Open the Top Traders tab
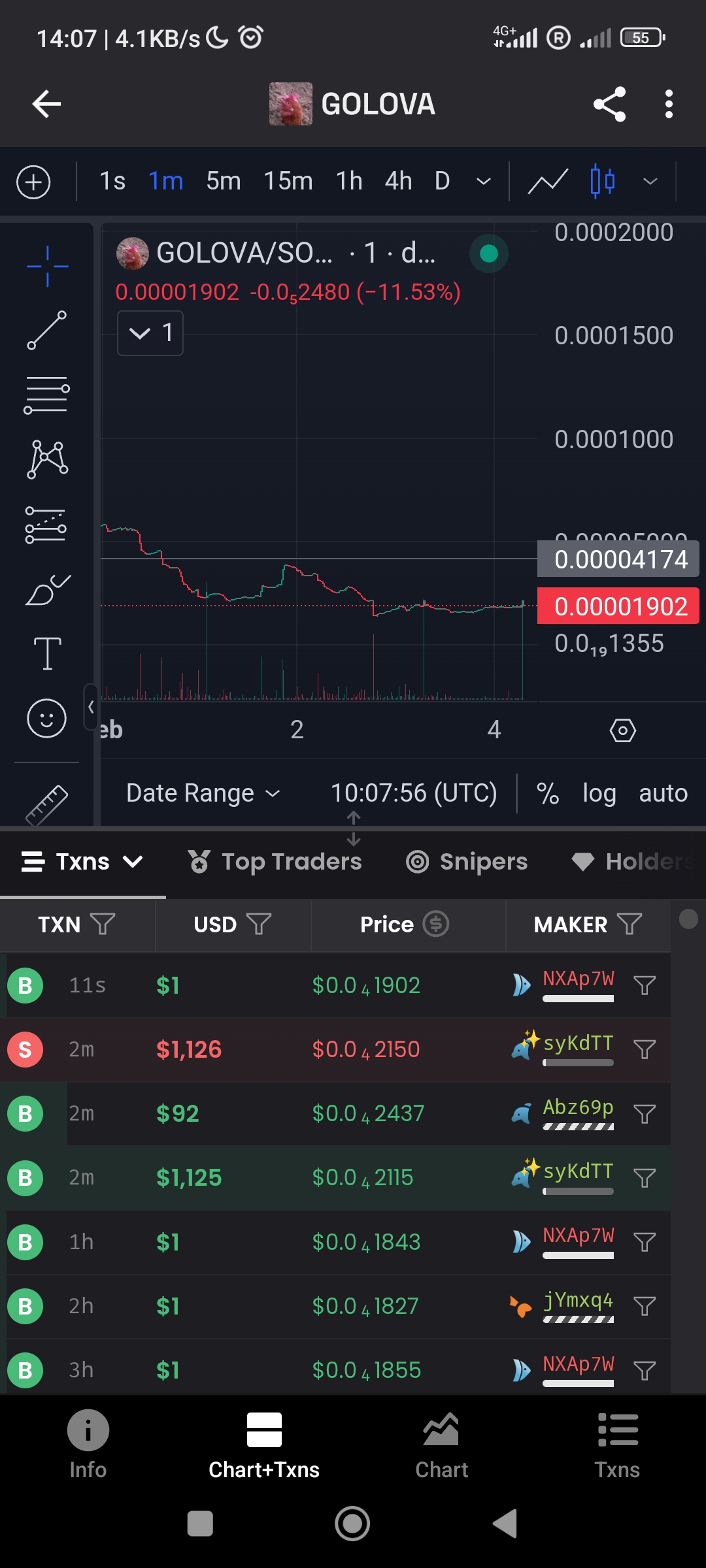Image resolution: width=706 pixels, height=1568 pixels. coord(275,862)
